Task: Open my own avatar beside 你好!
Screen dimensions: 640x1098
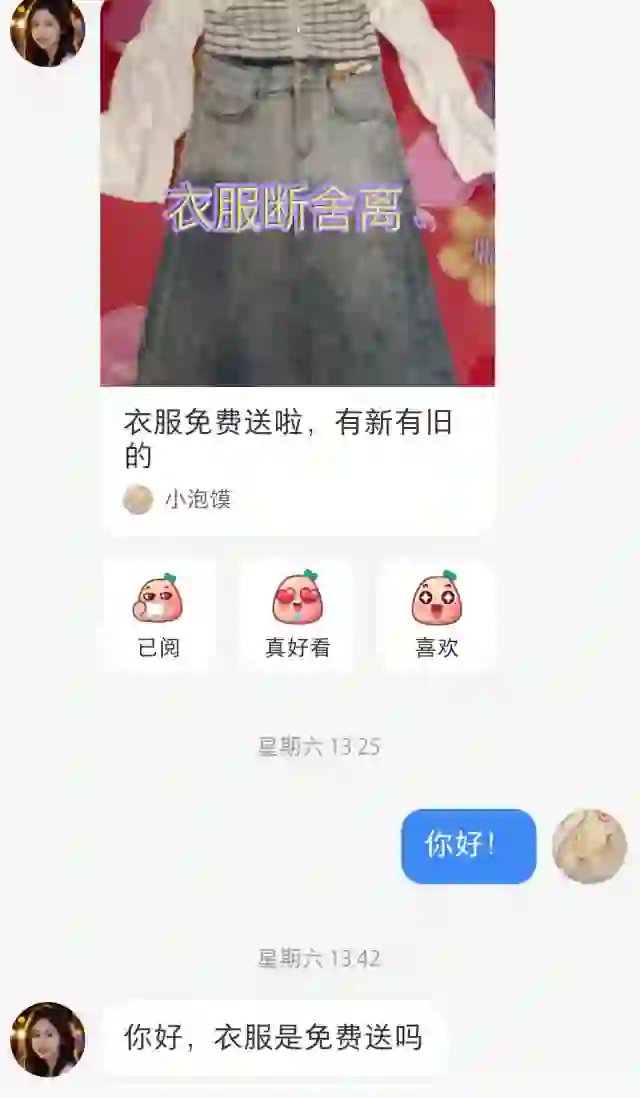Action: coord(589,846)
